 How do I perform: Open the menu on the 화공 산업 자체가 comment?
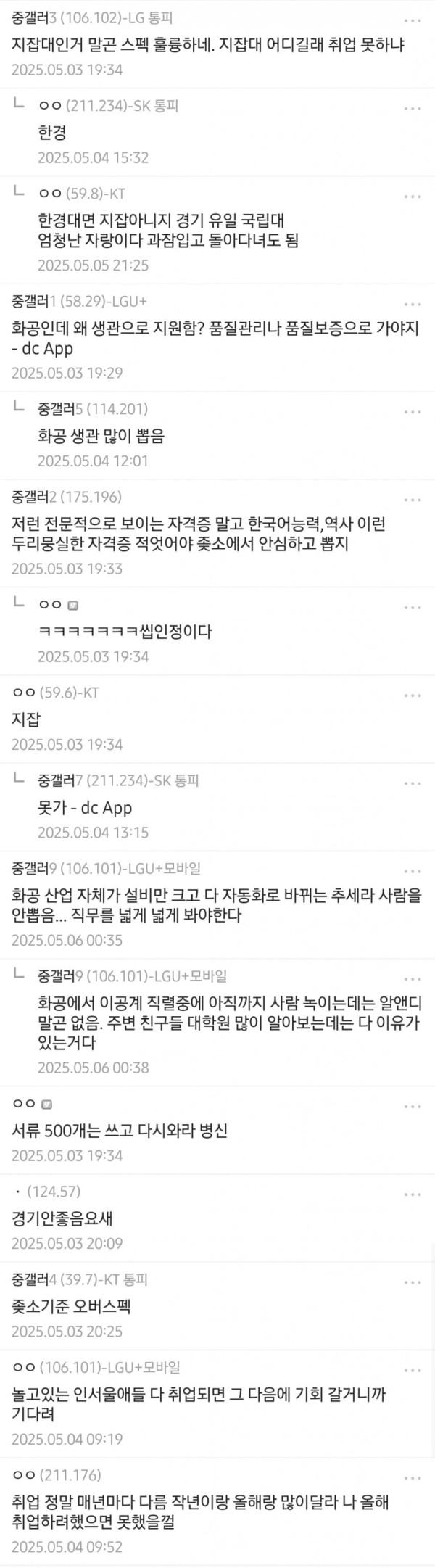click(413, 871)
